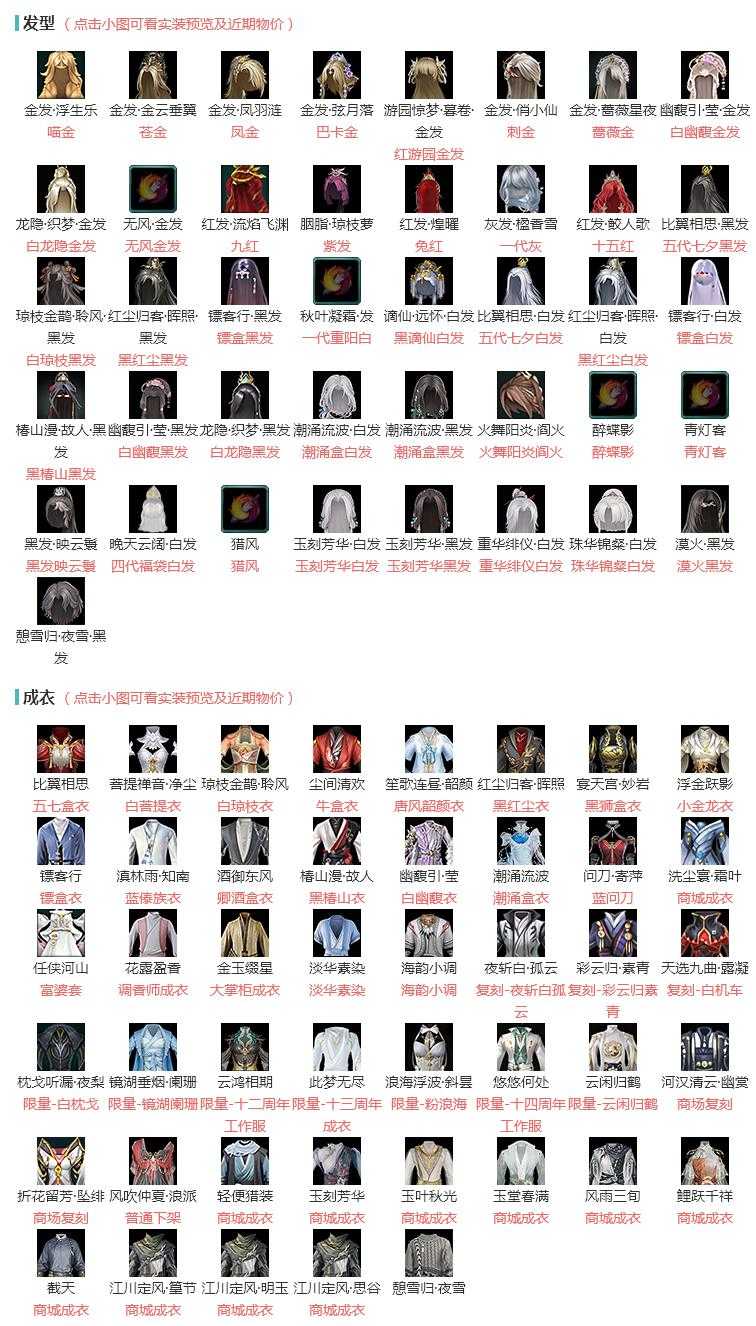
Task: Tap the 酒御东风 outfit thumbnail
Action: [245, 841]
